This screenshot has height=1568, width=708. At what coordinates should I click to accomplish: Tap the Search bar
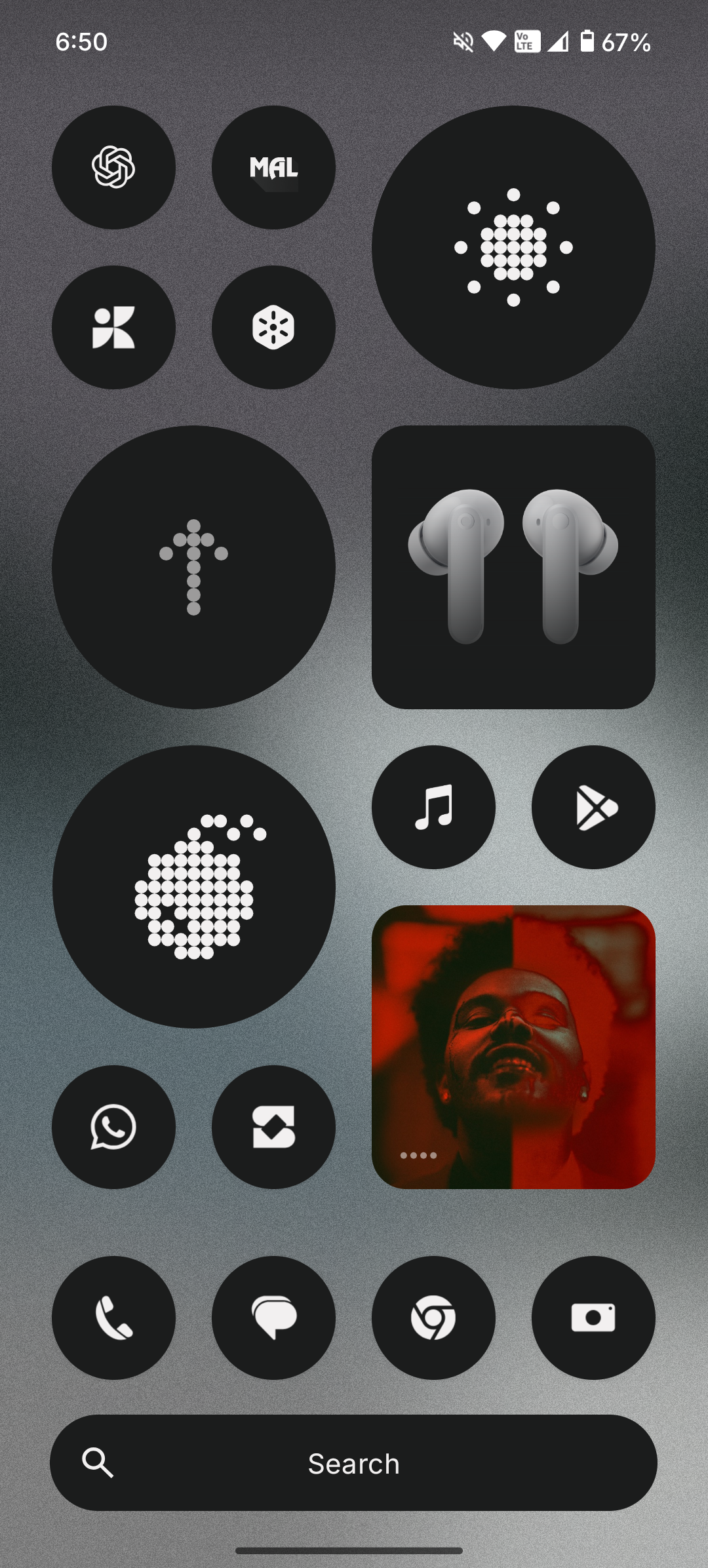pos(353,1463)
